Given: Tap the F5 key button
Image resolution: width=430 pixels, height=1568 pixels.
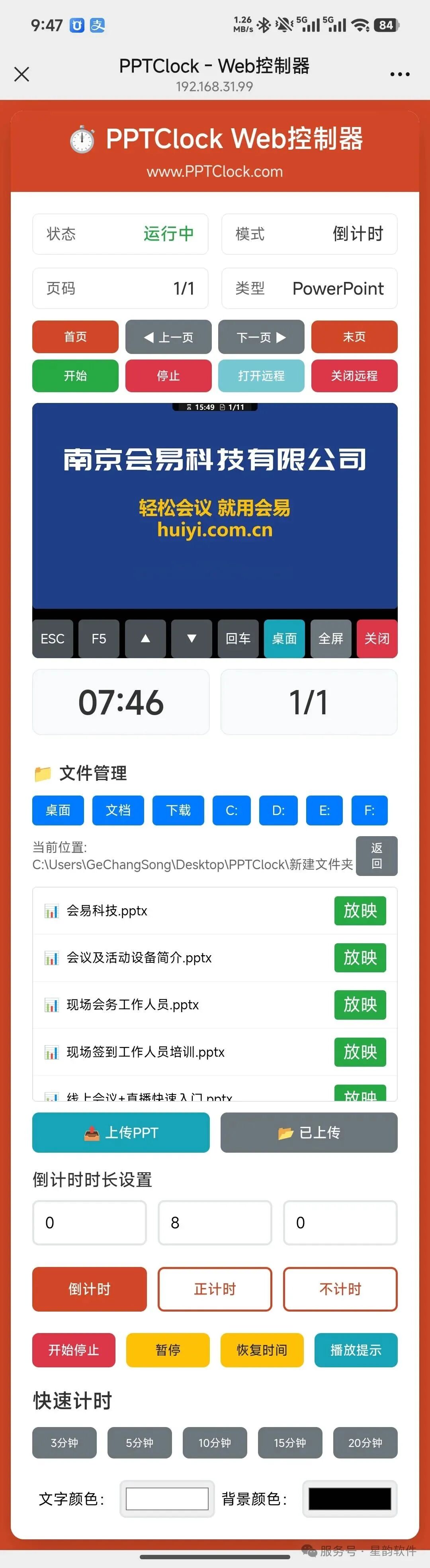Looking at the screenshot, I should pyautogui.click(x=99, y=639).
